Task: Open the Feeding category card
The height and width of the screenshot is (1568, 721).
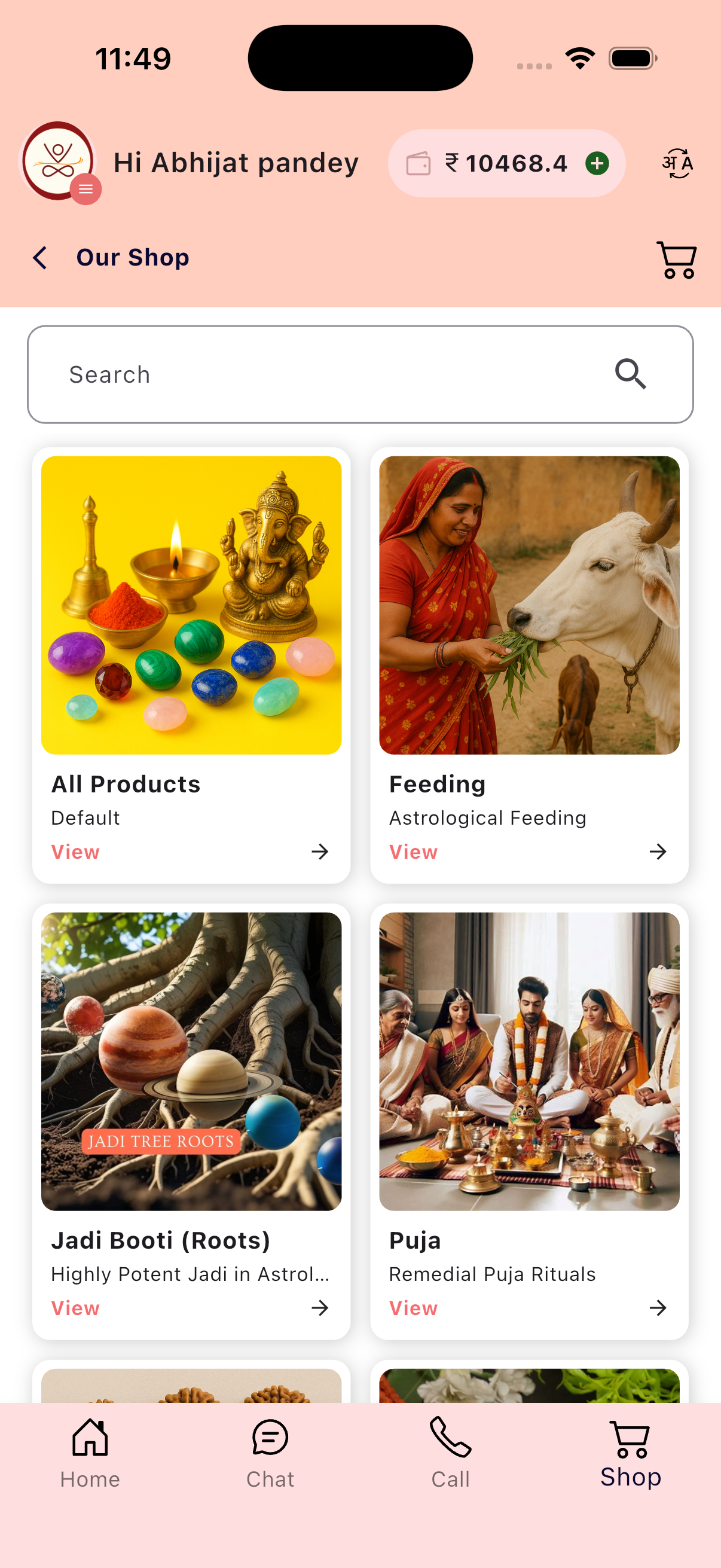Action: (528, 665)
